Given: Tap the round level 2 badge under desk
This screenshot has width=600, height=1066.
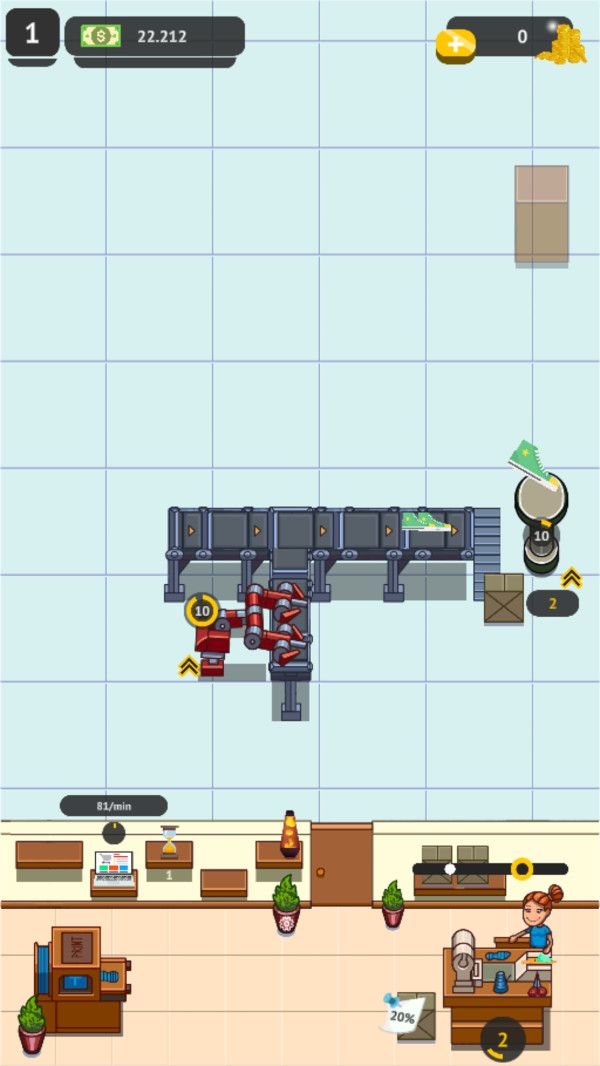Looking at the screenshot, I should coord(502,1040).
